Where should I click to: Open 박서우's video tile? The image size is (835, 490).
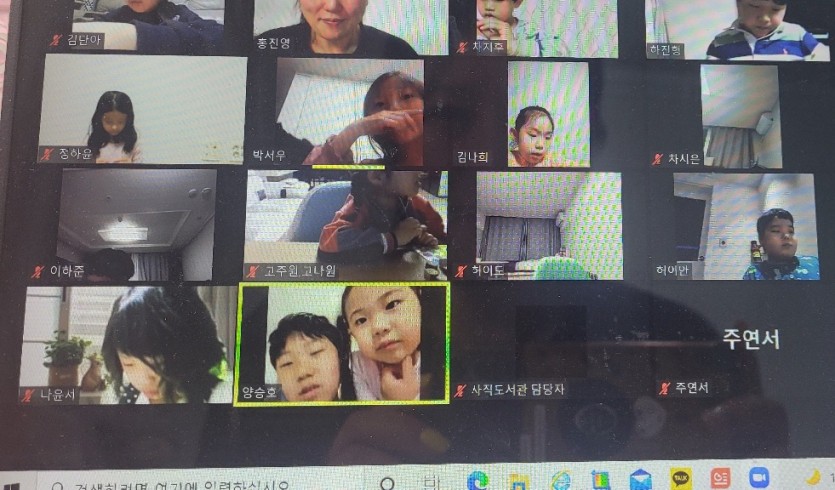tap(350, 110)
